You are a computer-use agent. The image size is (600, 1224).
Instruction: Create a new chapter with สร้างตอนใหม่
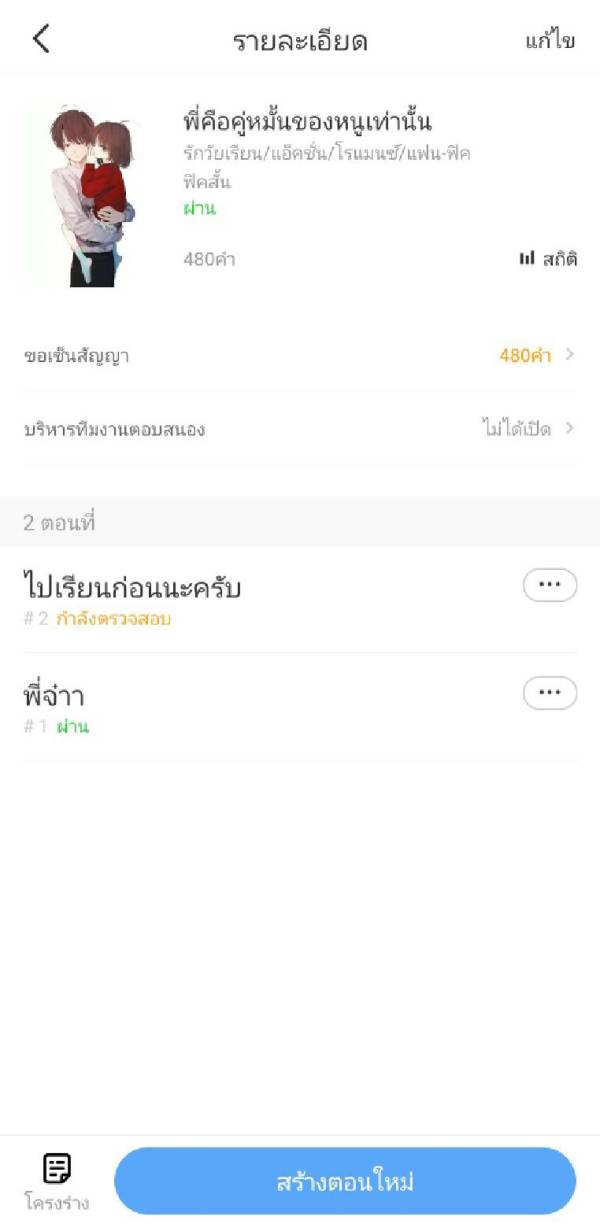coord(345,1182)
